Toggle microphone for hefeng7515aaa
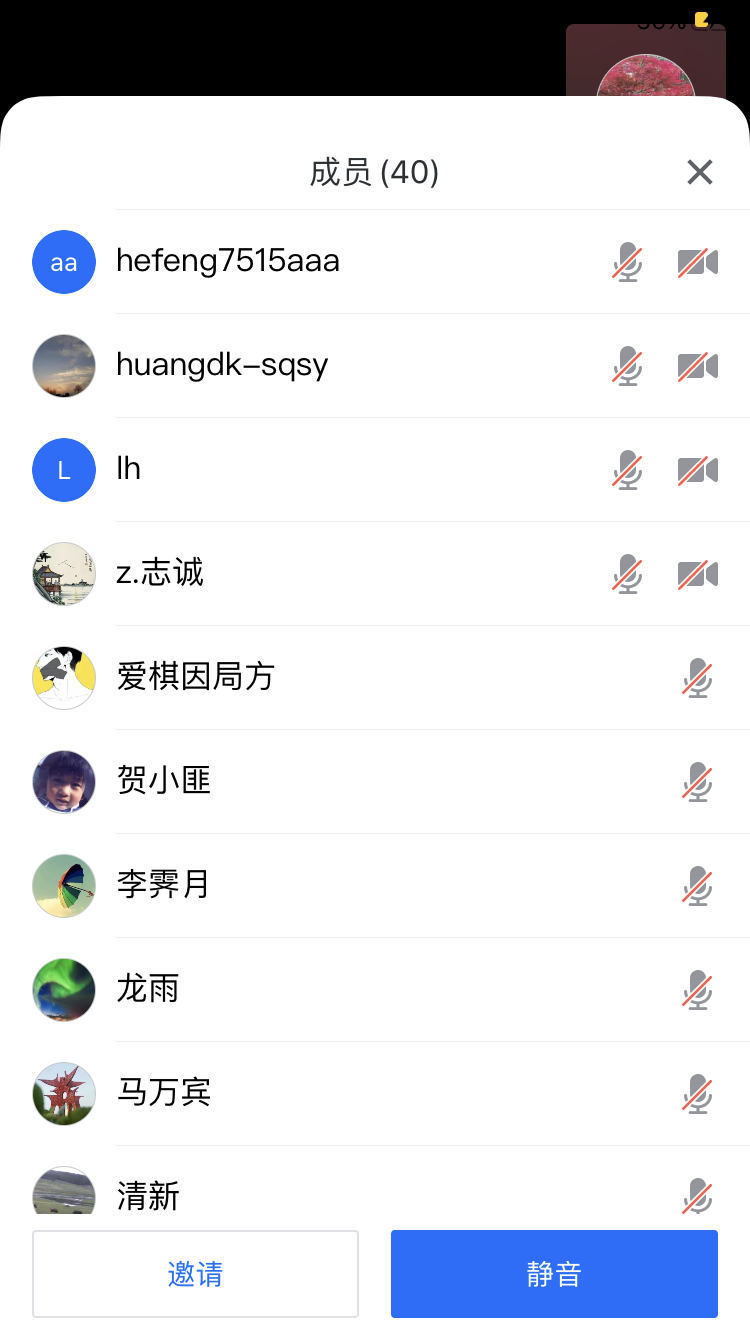Viewport: 750px width, 1334px height. point(627,262)
